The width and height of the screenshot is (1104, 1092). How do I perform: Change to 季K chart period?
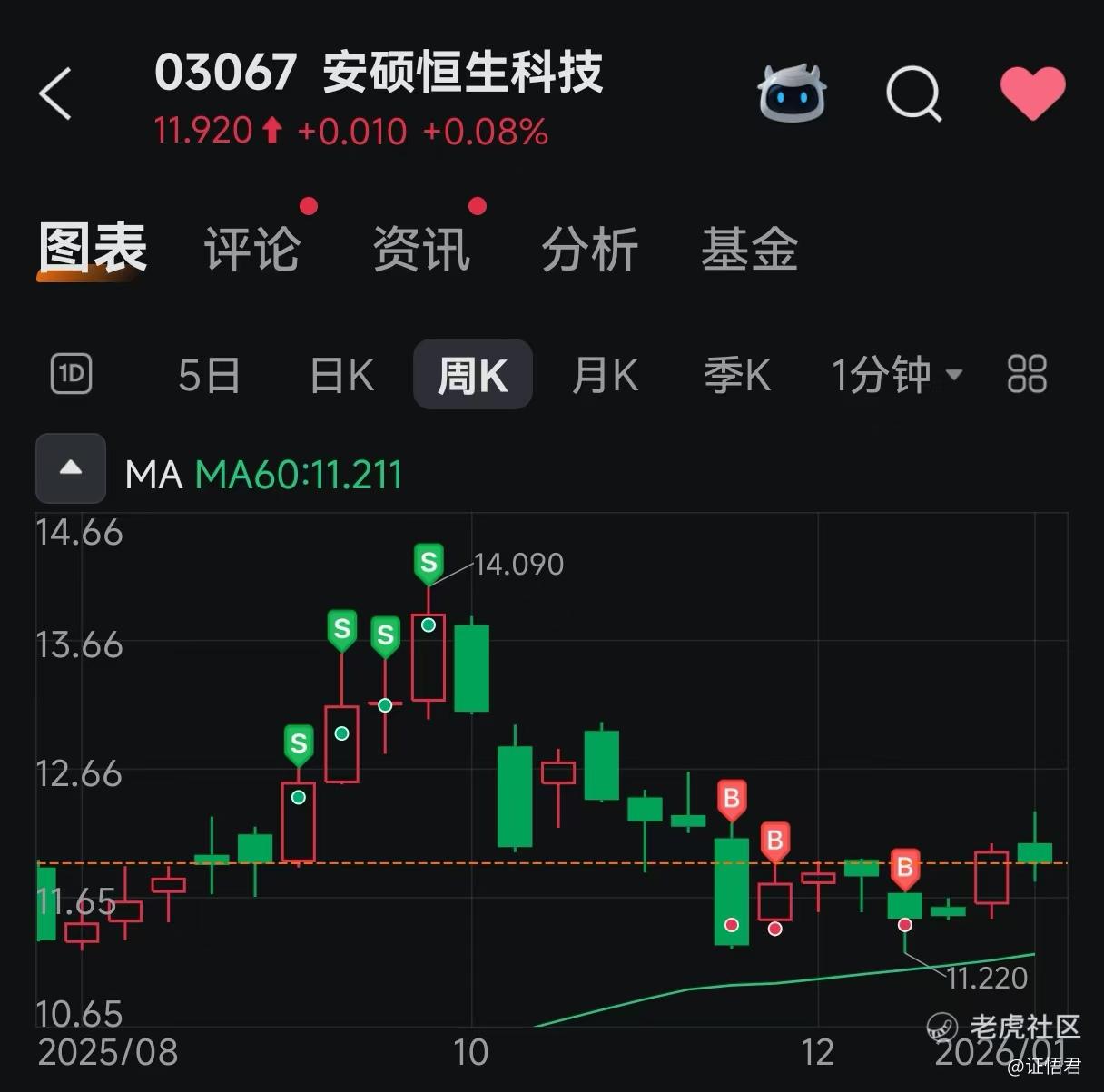coord(737,375)
